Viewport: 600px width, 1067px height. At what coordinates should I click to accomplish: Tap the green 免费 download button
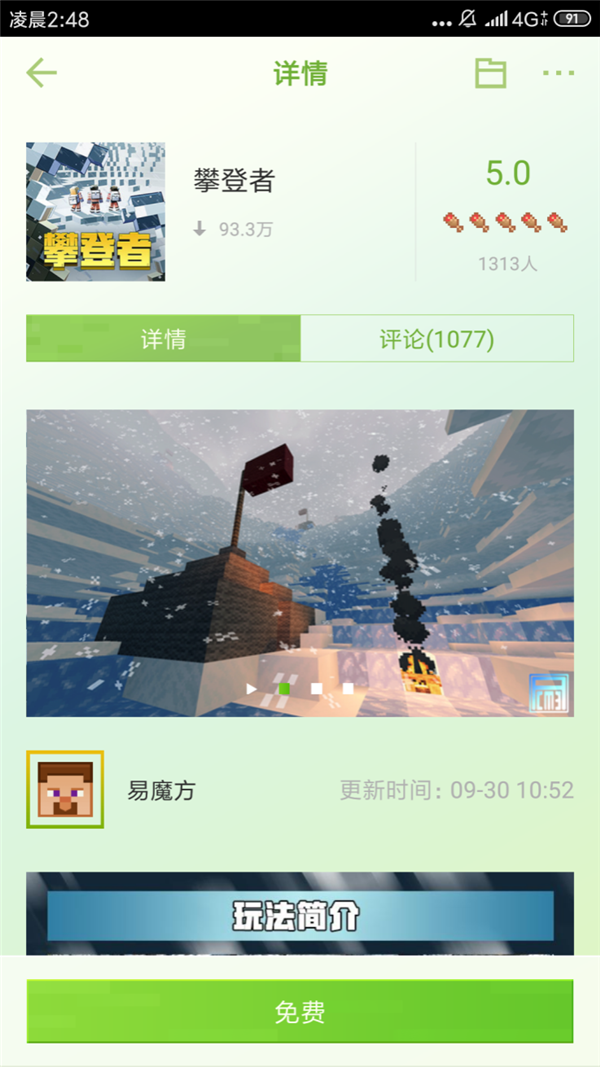[x=300, y=1011]
